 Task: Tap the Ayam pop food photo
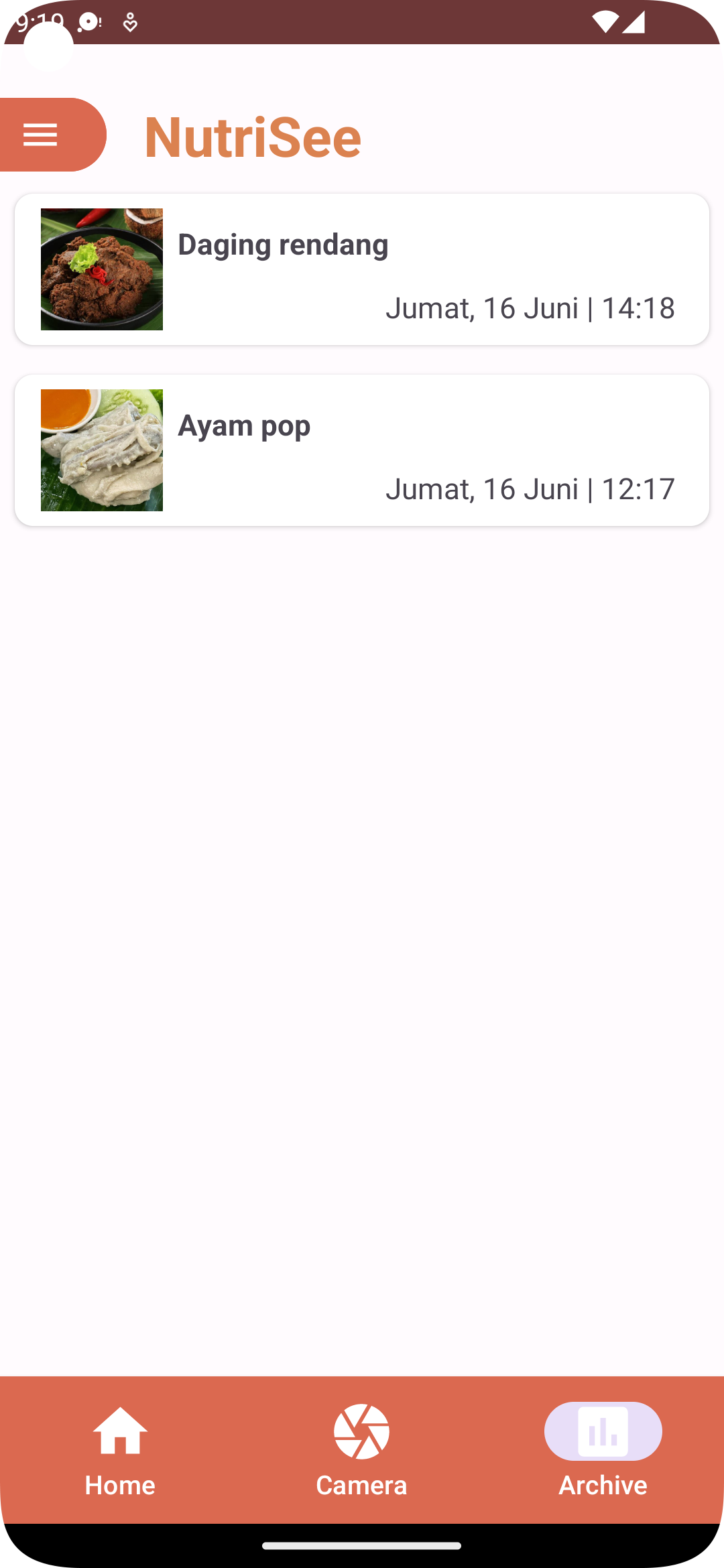pyautogui.click(x=101, y=449)
